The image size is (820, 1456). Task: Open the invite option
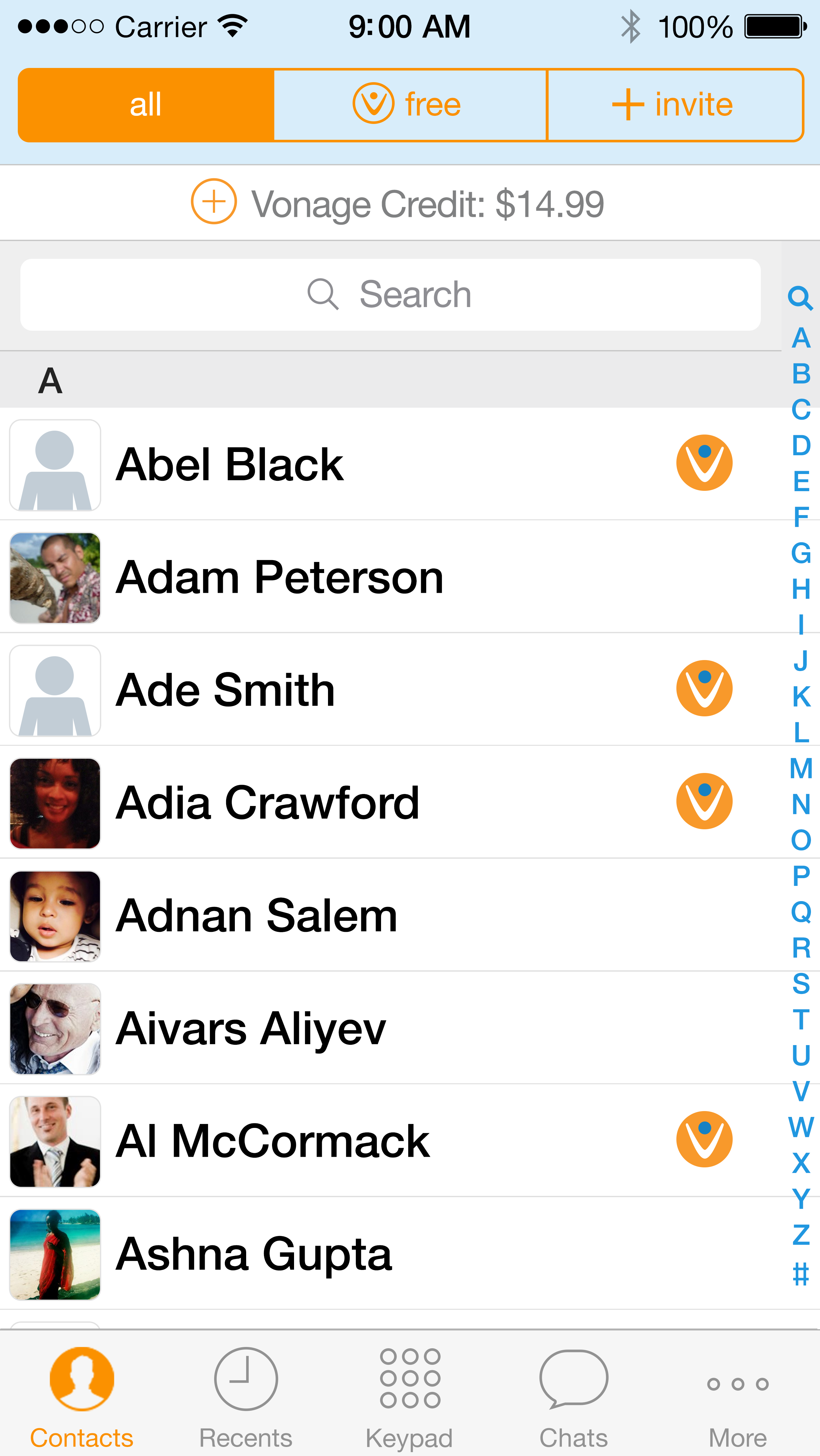(x=674, y=105)
